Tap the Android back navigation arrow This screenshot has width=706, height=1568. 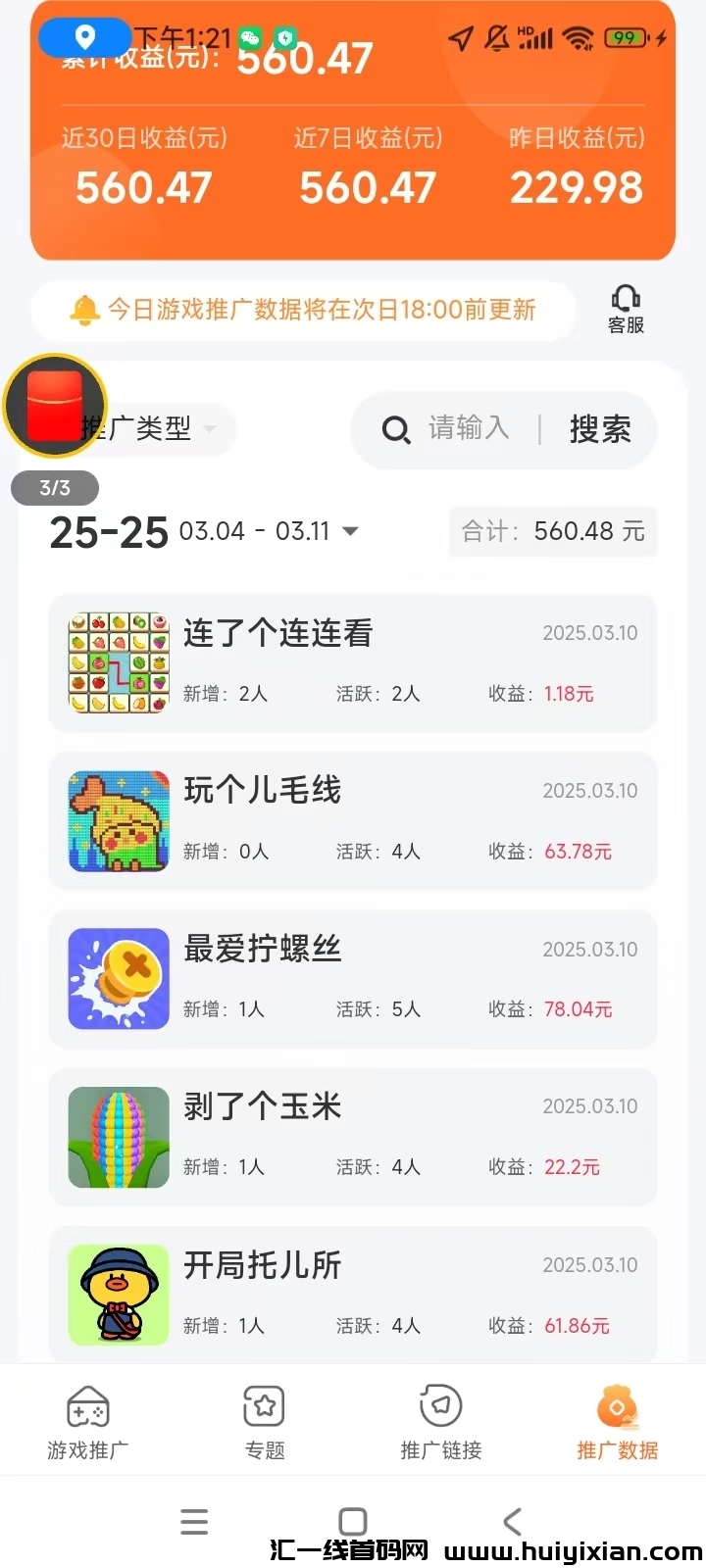(x=512, y=1521)
